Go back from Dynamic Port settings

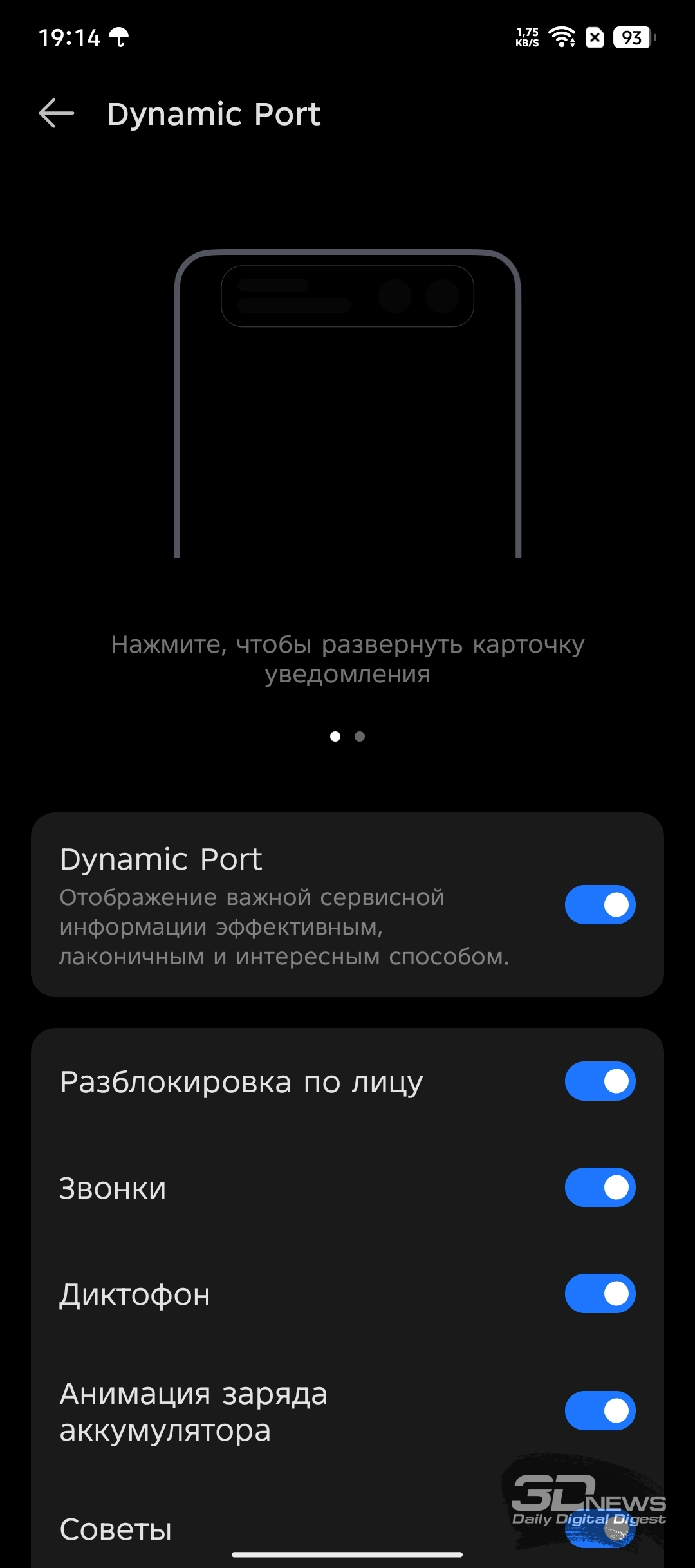[x=57, y=114]
